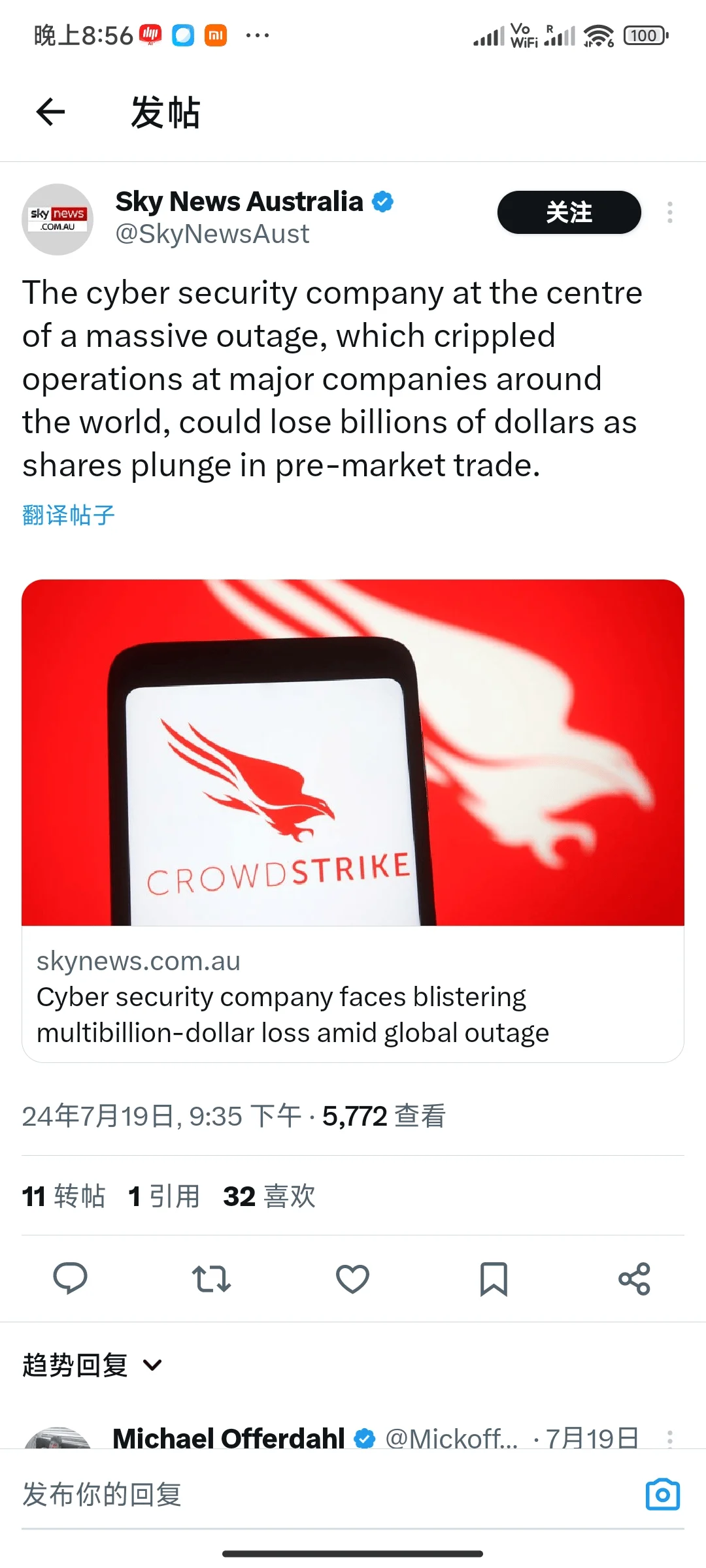The image size is (706, 1568).
Task: Share the post via share icon
Action: pyautogui.click(x=634, y=1279)
